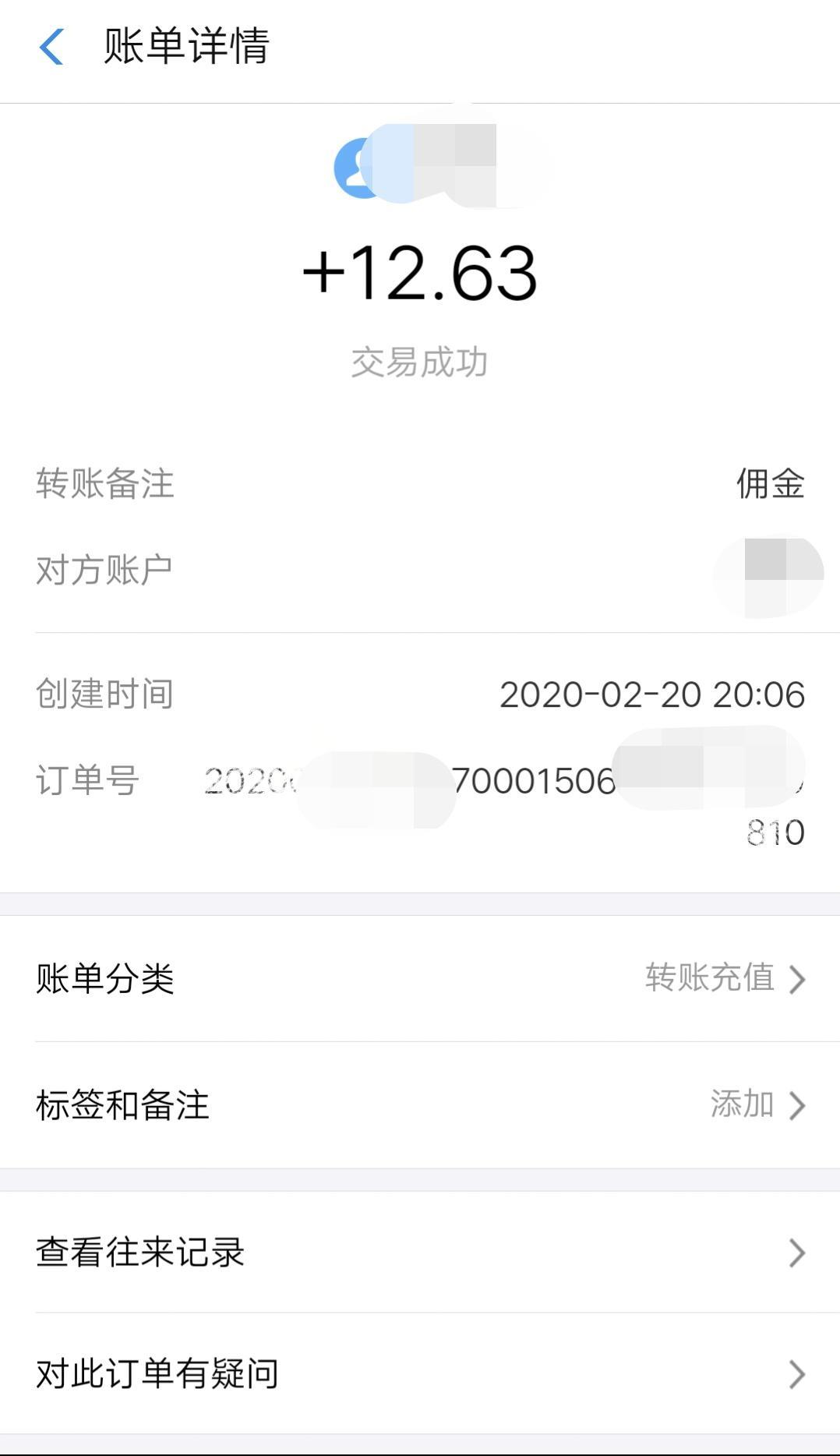
Task: Open 账单分类 category row
Action: (x=420, y=978)
